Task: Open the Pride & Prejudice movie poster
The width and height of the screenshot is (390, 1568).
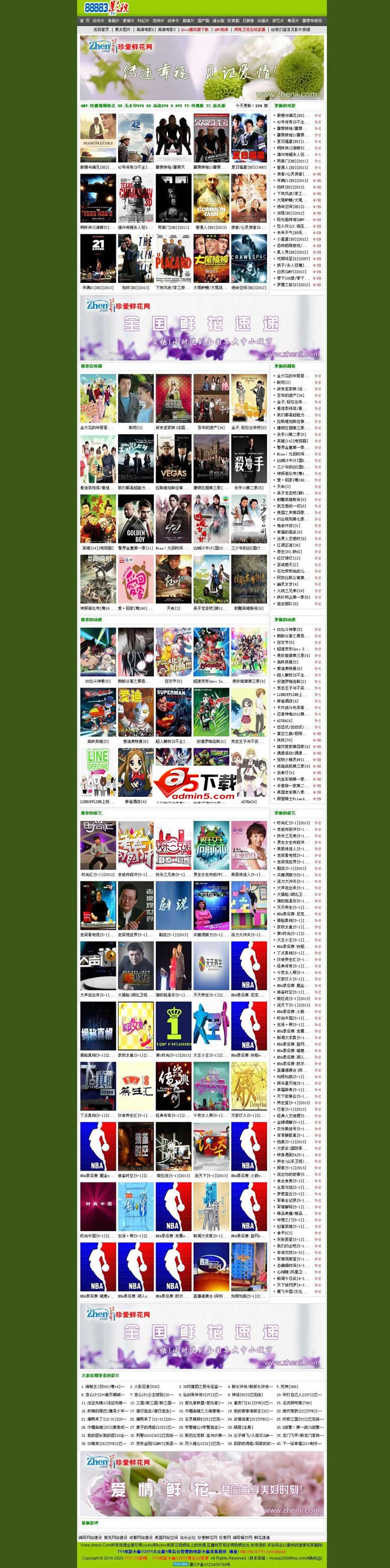Action: pyautogui.click(x=98, y=138)
